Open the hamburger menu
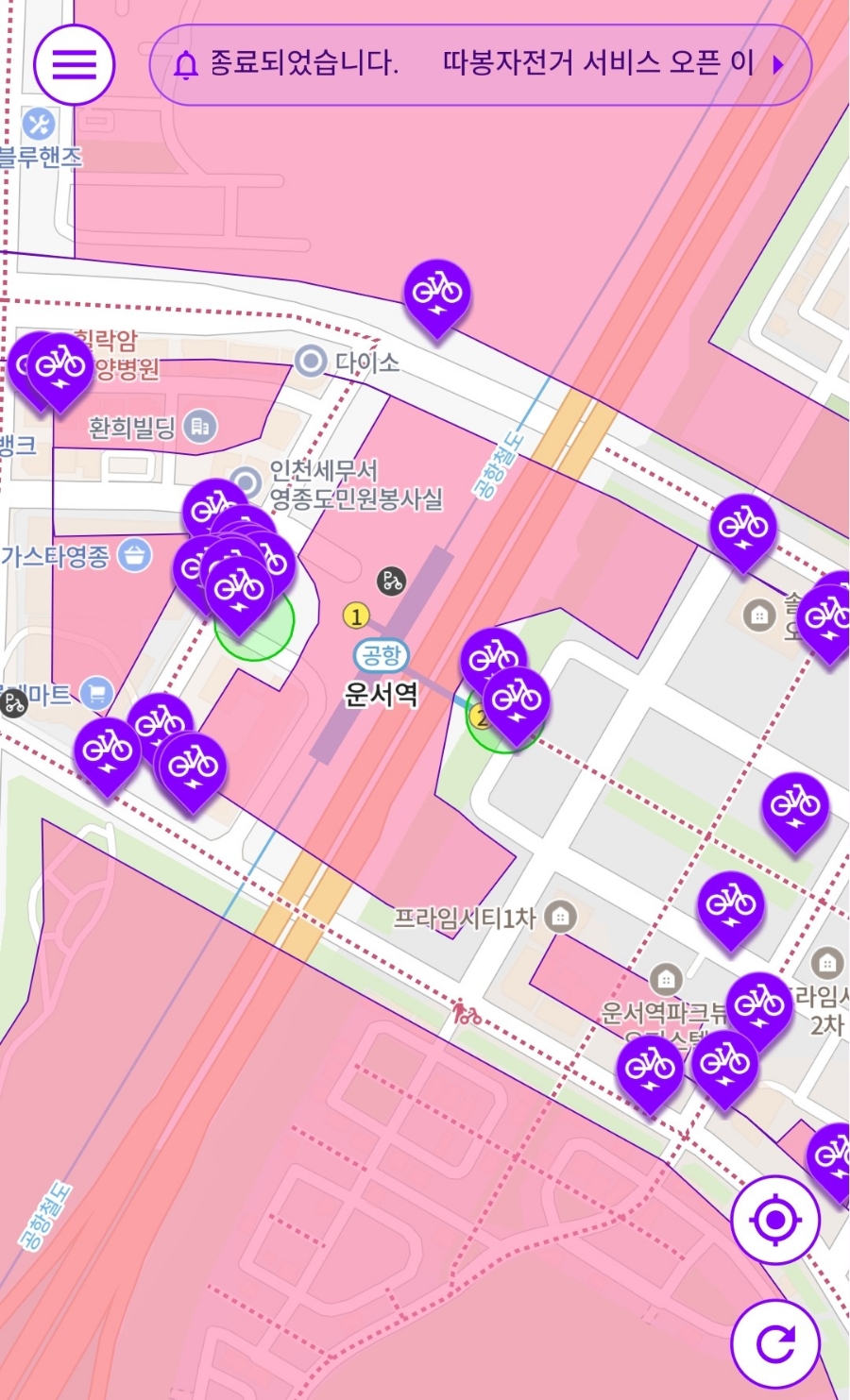This screenshot has height=1400, width=850. [74, 64]
